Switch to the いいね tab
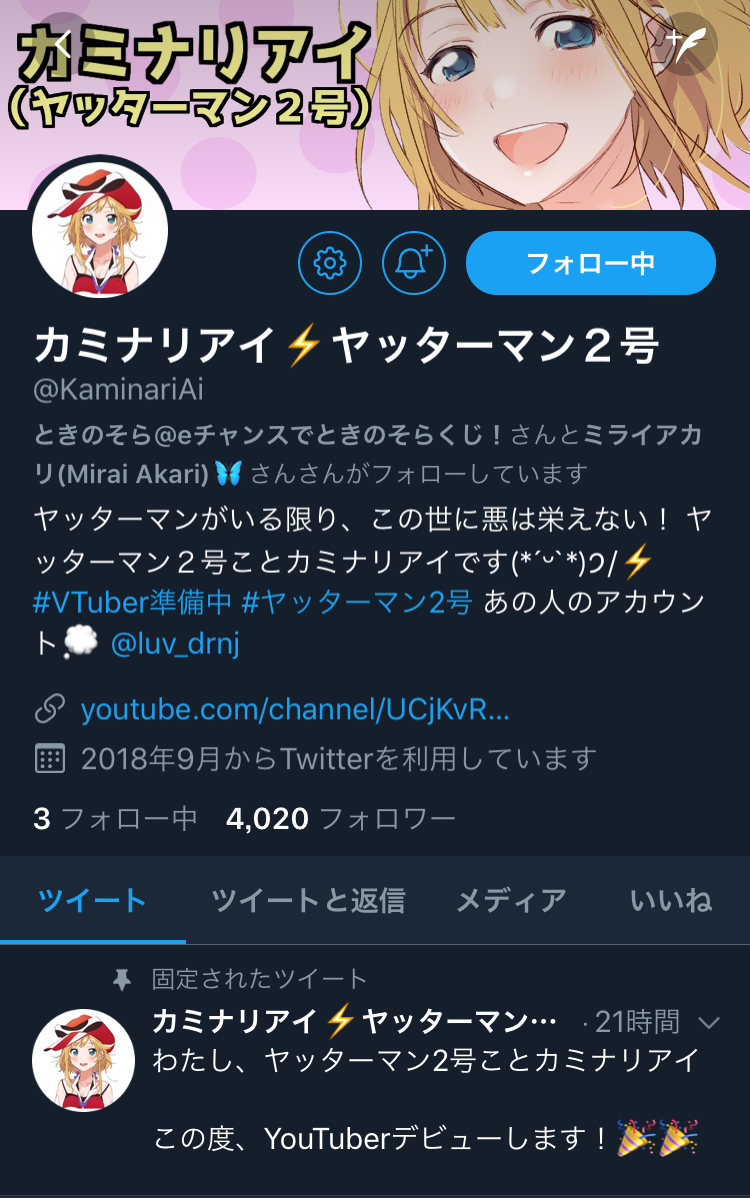This screenshot has width=750, height=1198. (671, 900)
